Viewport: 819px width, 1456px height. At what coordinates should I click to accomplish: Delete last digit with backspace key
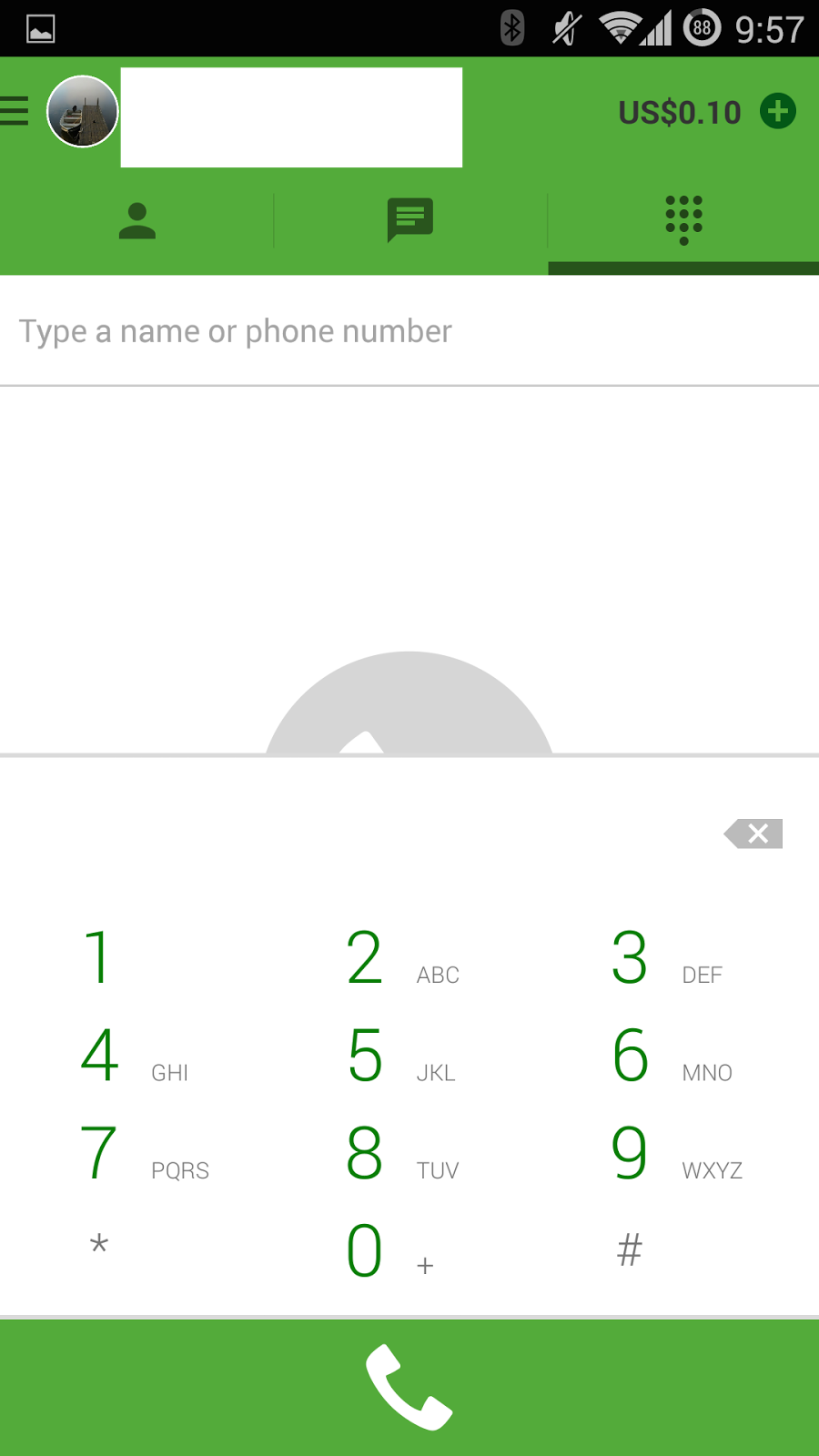click(754, 834)
